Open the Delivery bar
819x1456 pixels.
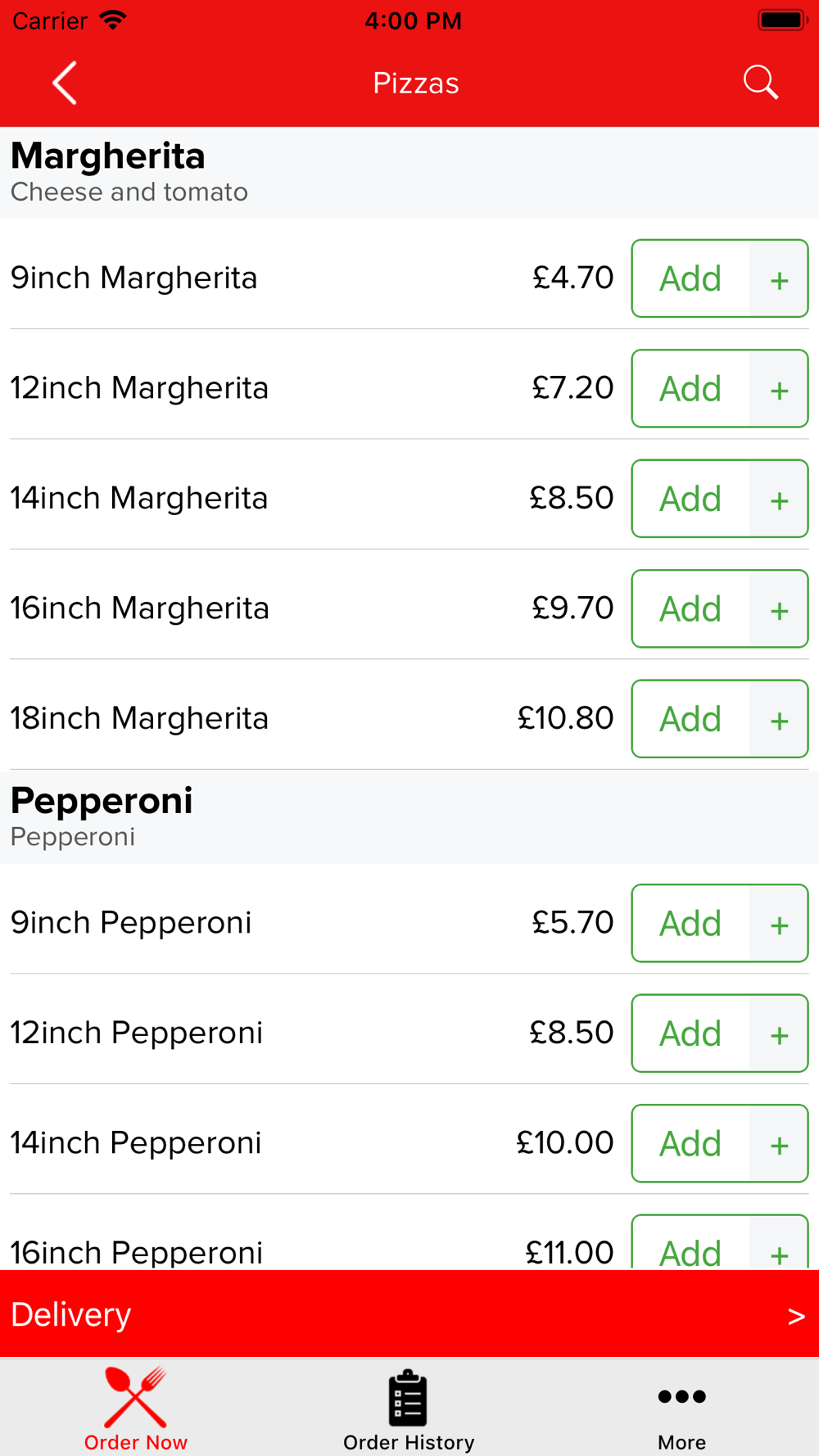click(x=409, y=1314)
